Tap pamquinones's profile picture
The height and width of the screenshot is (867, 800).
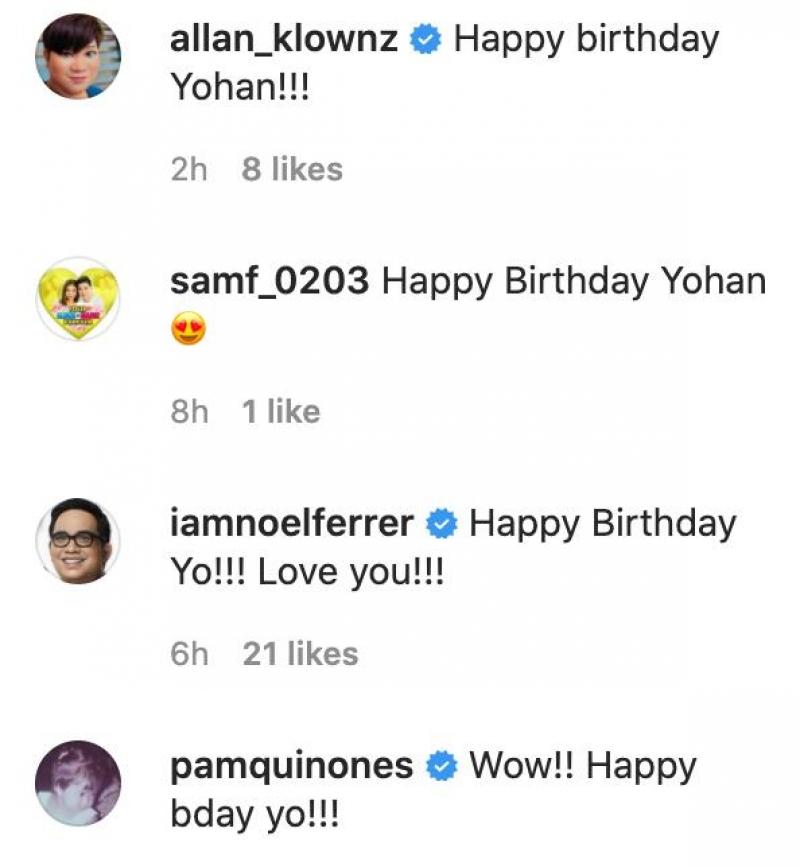click(78, 783)
